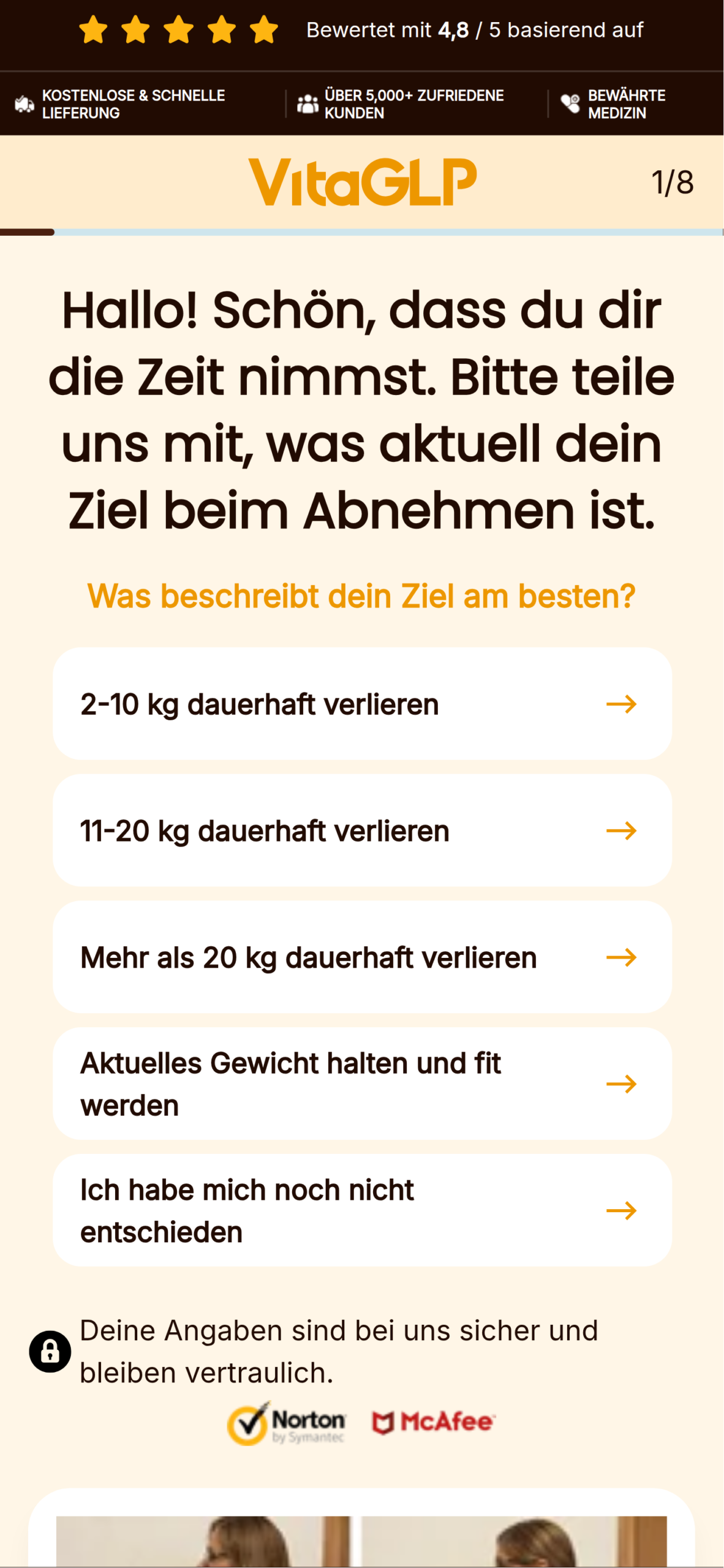Screen dimensions: 724x1568
Task: Pick 'Mehr als 20 kg dauerhaft verlieren'
Action: [x=361, y=957]
